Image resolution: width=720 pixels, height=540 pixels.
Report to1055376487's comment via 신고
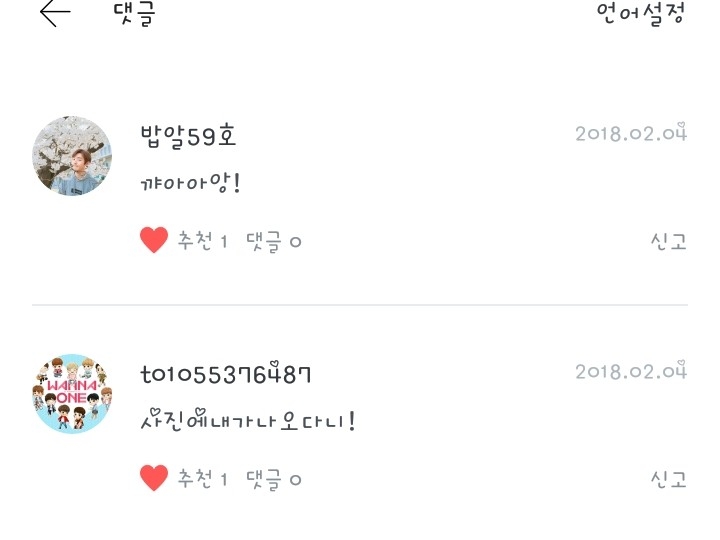pyautogui.click(x=668, y=479)
